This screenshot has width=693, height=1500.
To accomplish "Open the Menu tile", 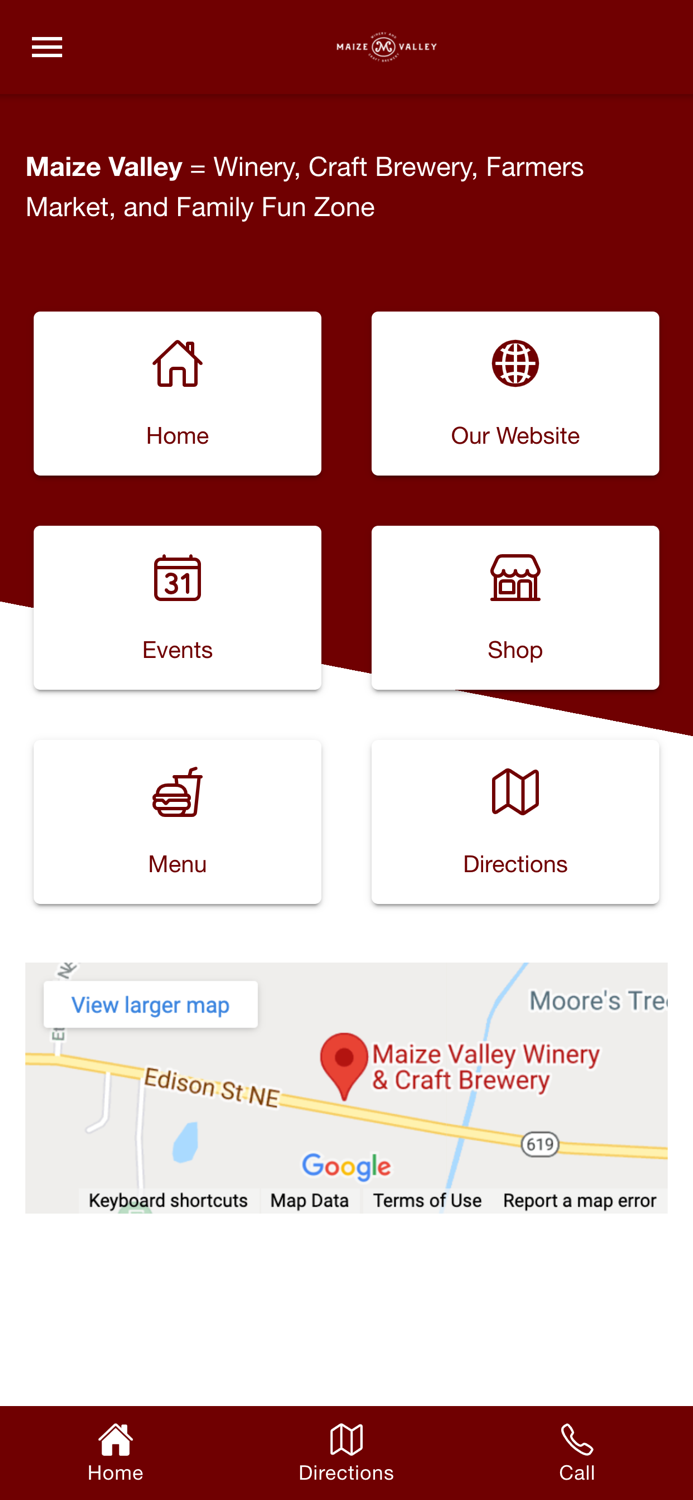I will [x=177, y=822].
